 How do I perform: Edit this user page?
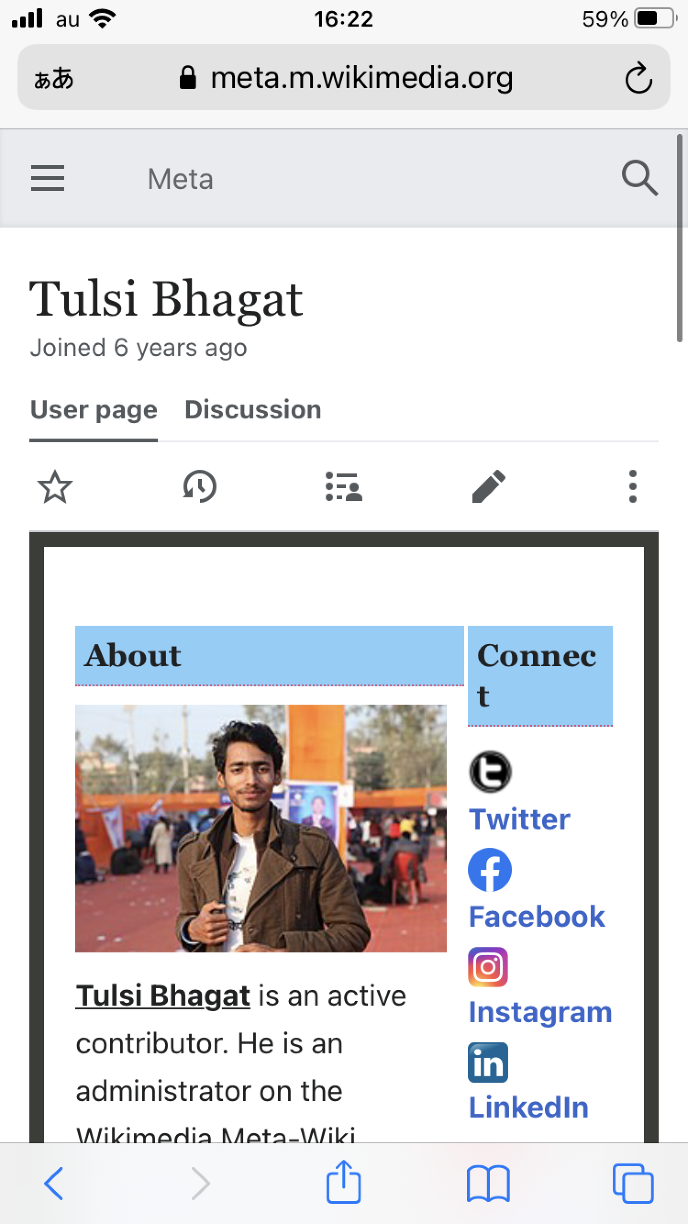[488, 488]
